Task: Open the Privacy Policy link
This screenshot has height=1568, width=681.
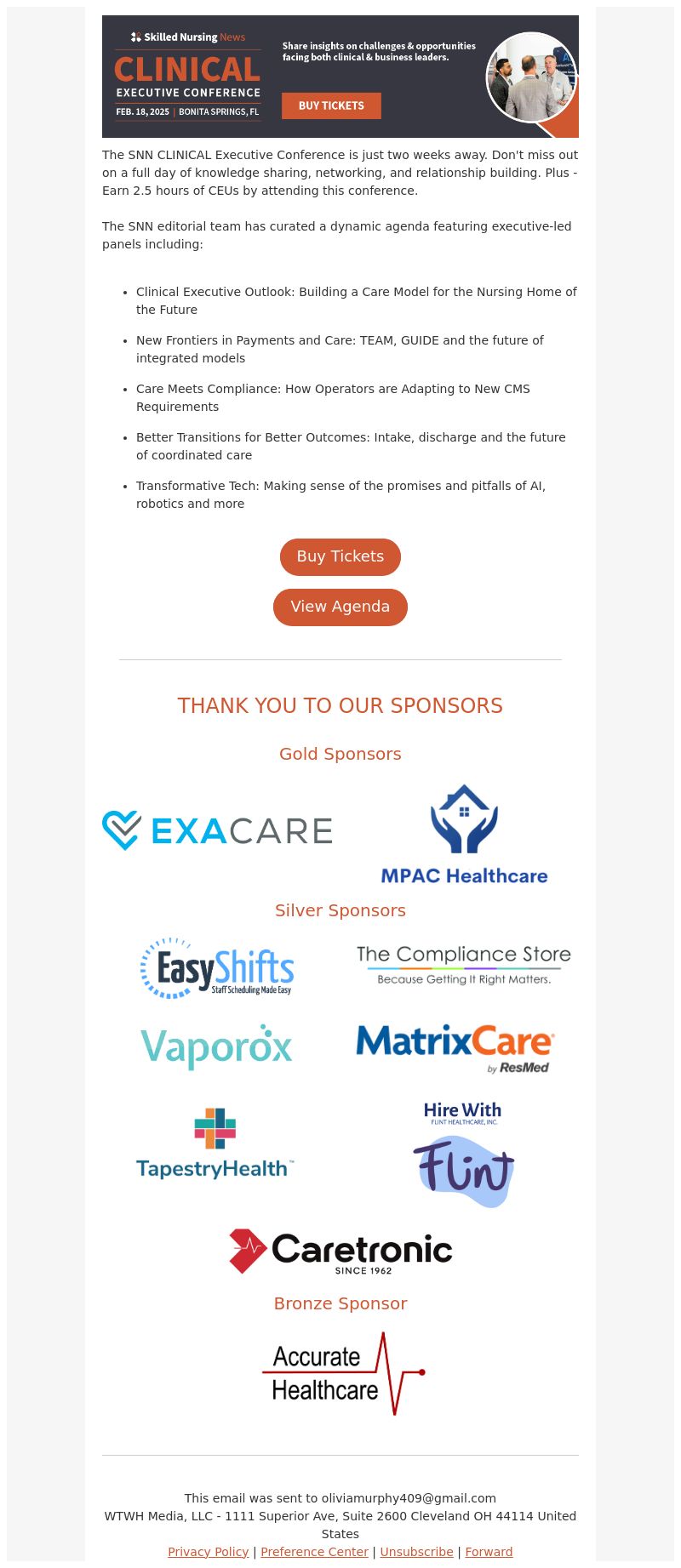Action: click(x=208, y=1552)
